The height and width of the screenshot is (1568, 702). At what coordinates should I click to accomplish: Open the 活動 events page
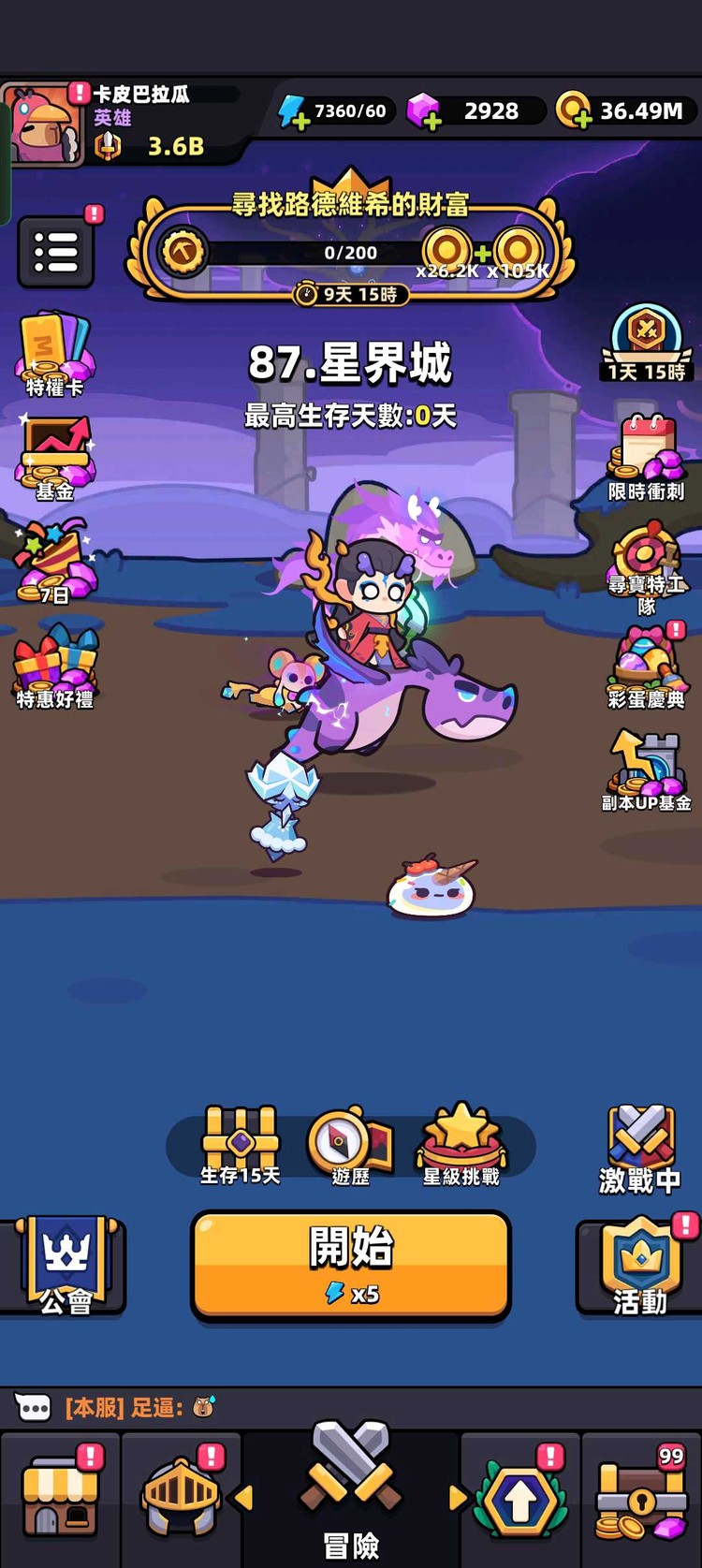(x=639, y=1265)
